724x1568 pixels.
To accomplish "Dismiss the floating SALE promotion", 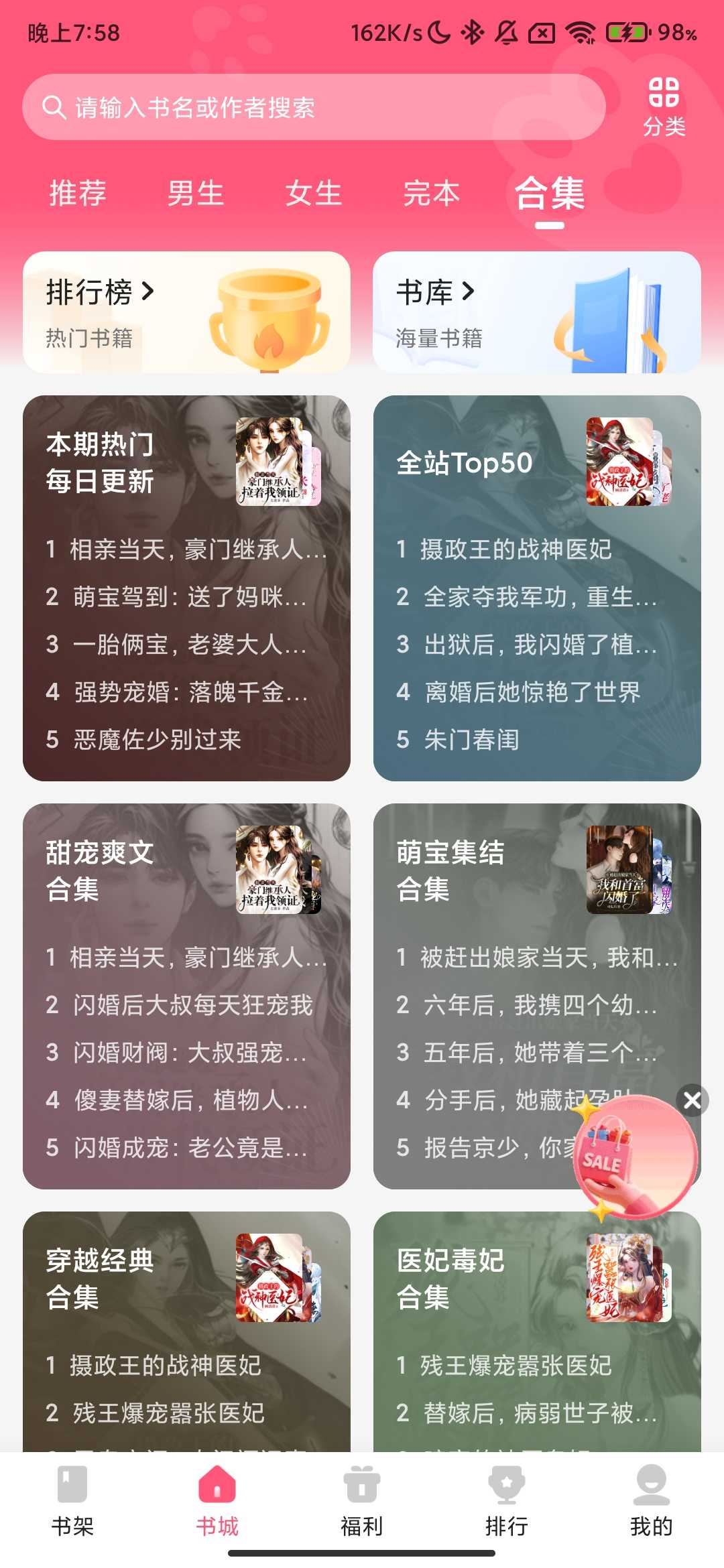I will (x=692, y=1099).
